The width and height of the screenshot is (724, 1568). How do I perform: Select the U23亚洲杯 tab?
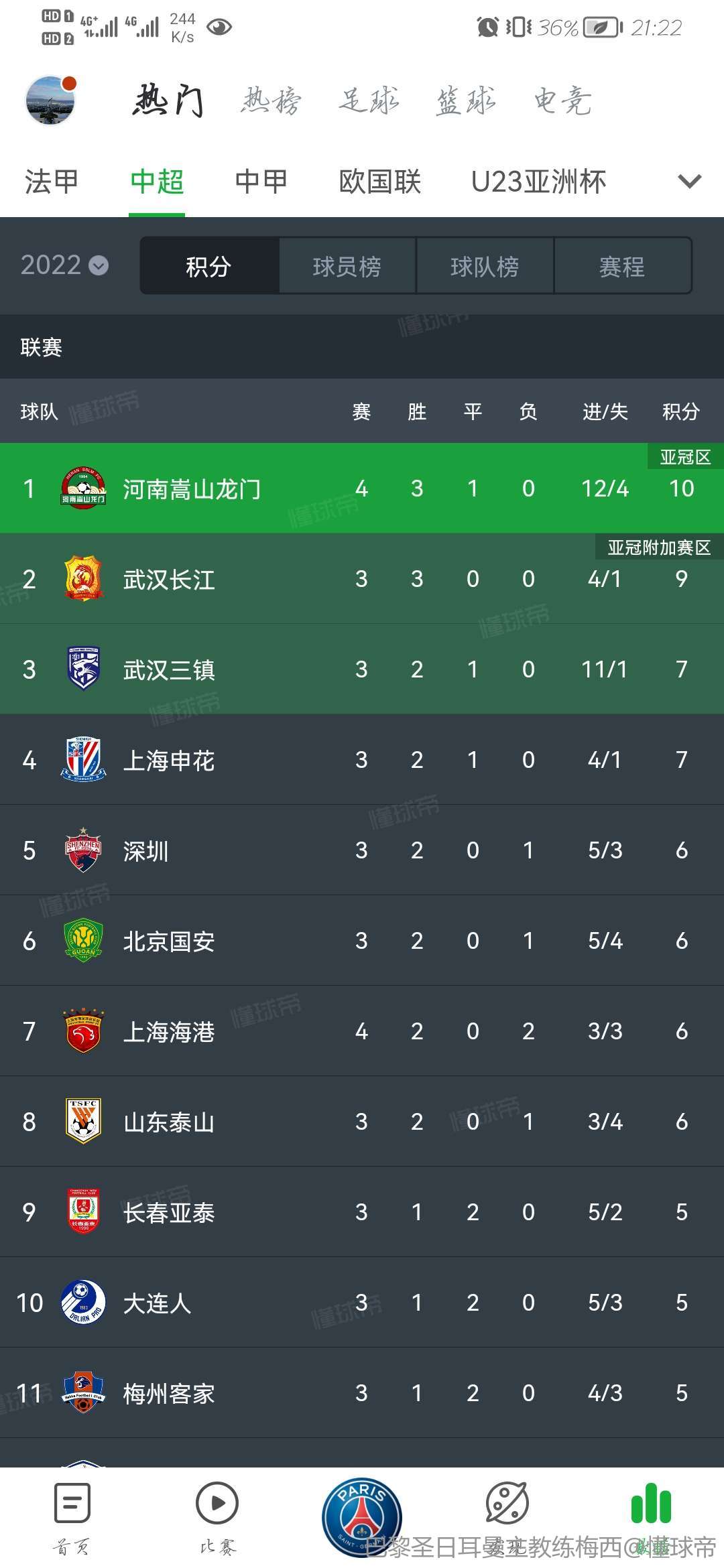coord(538,182)
